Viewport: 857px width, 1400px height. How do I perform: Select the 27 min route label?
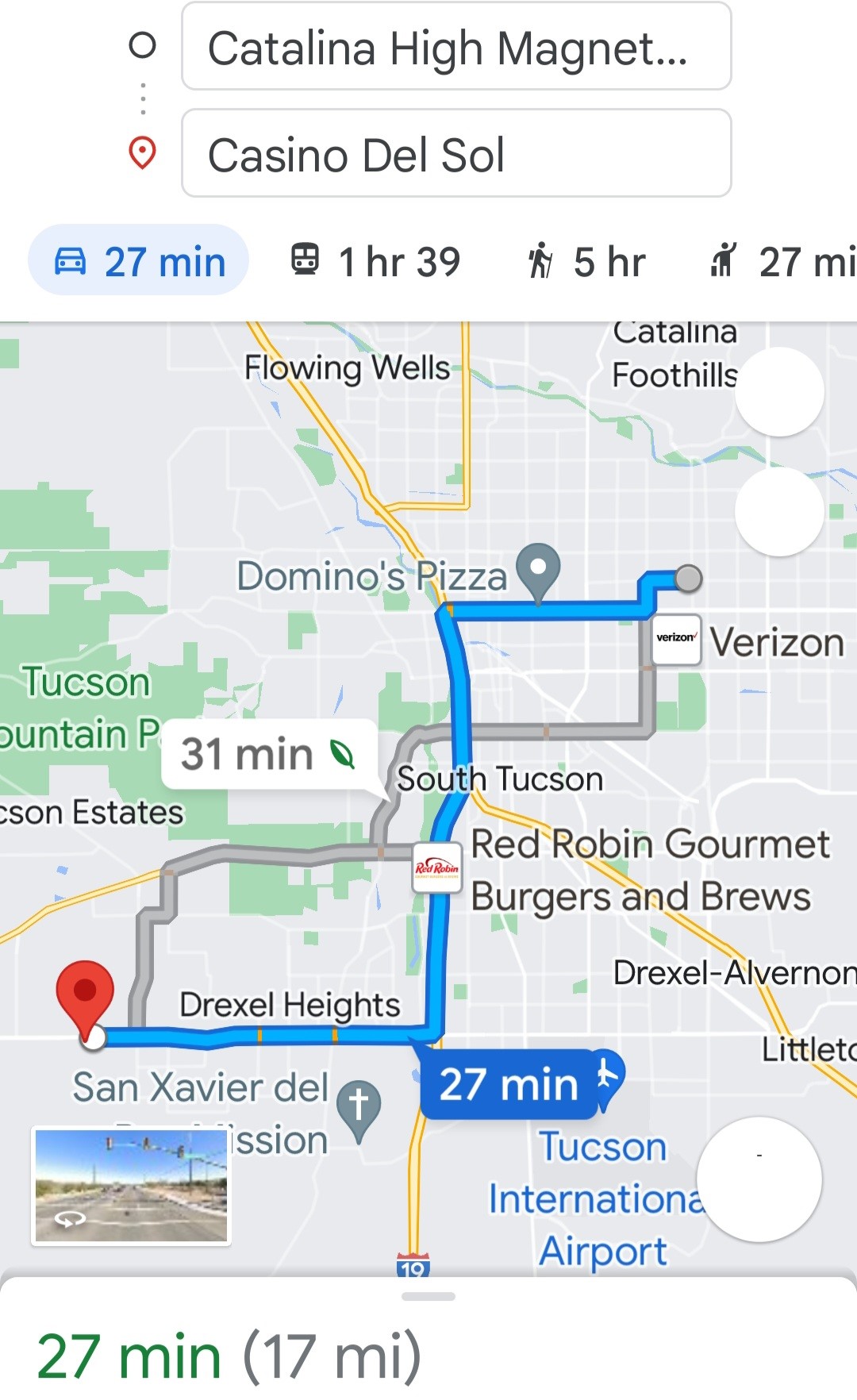point(509,1084)
